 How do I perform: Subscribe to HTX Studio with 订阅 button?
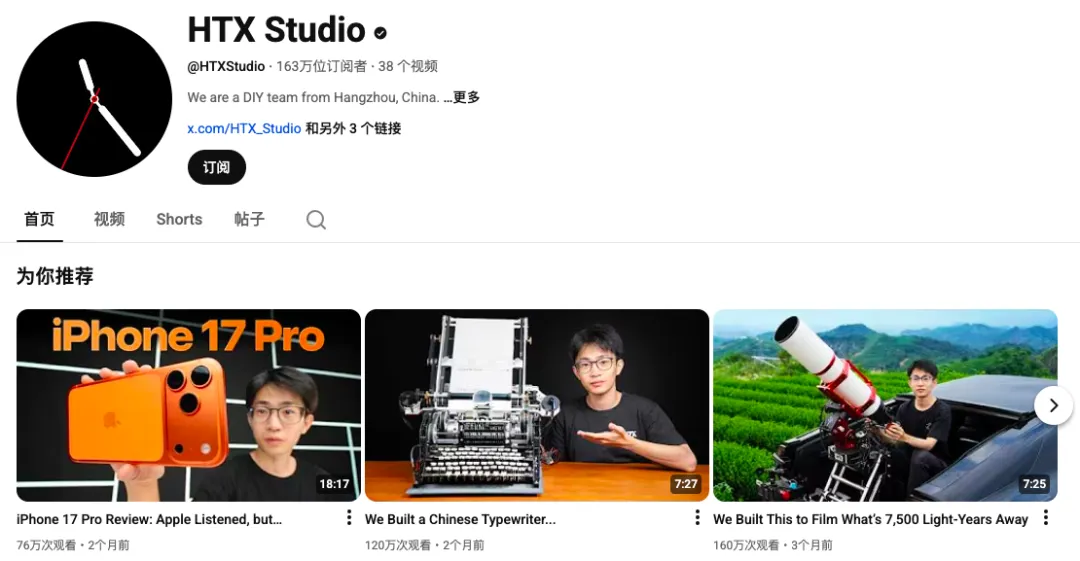[x=216, y=167]
